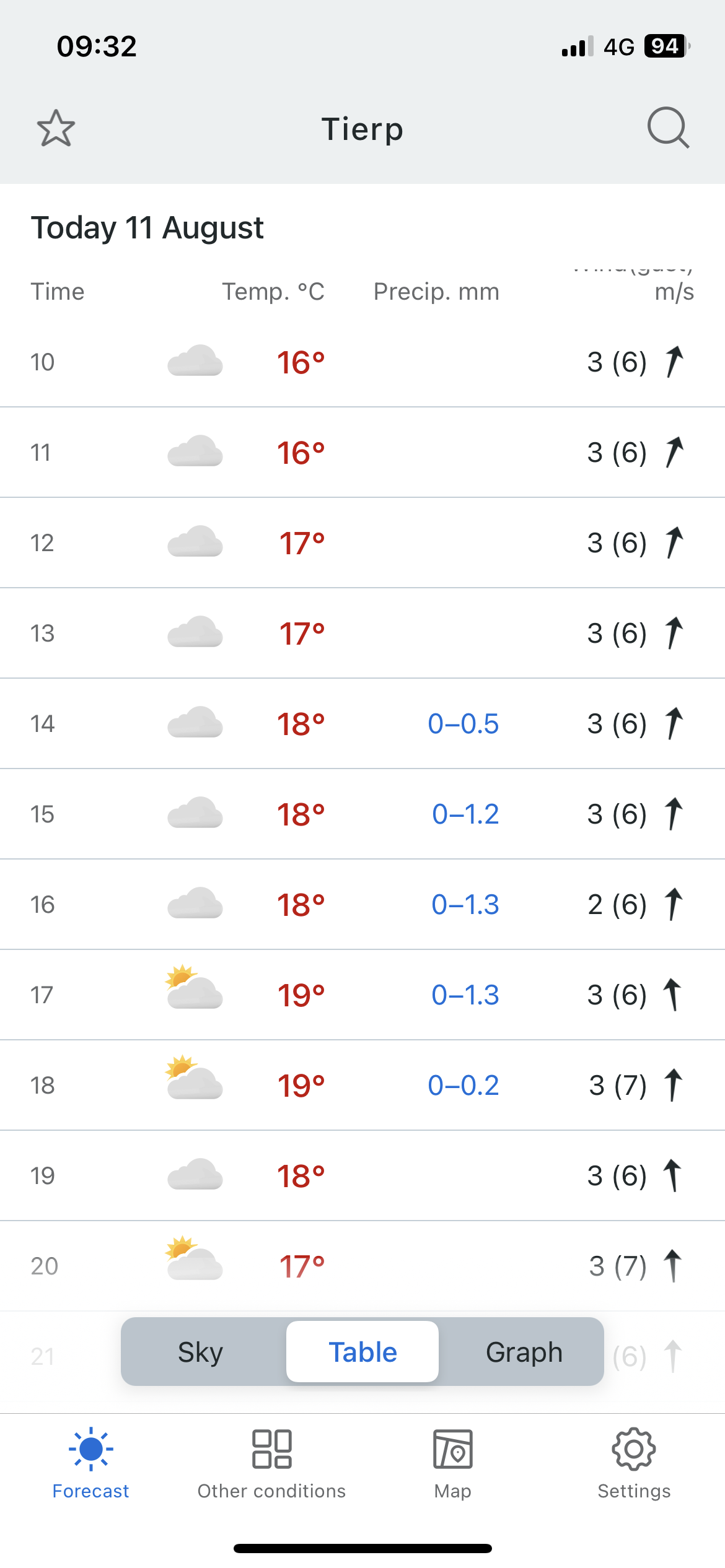Open the Map tab
This screenshot has height=1568, width=725.
tap(453, 1464)
